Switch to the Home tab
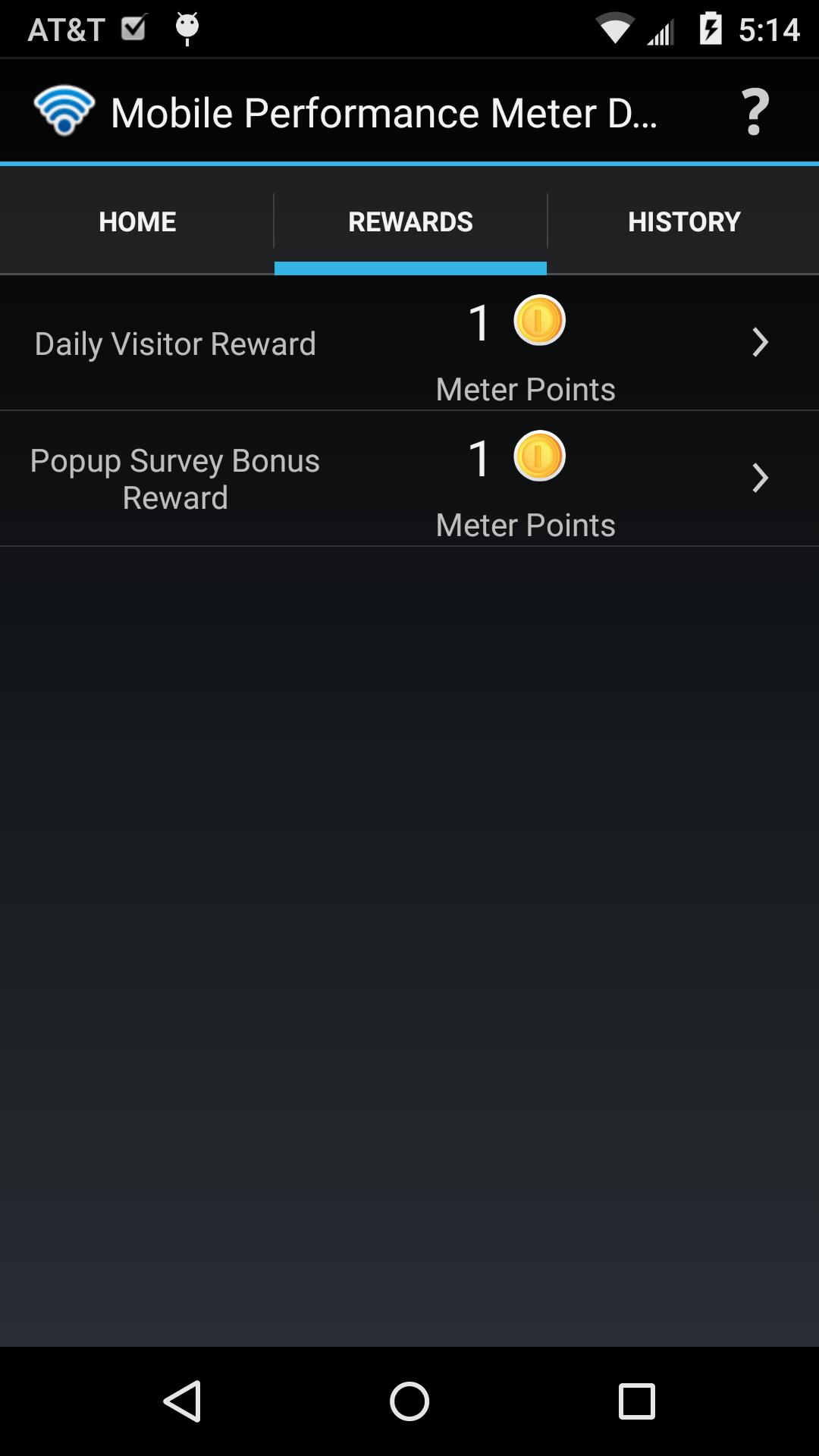This screenshot has width=819, height=1456. 137,221
